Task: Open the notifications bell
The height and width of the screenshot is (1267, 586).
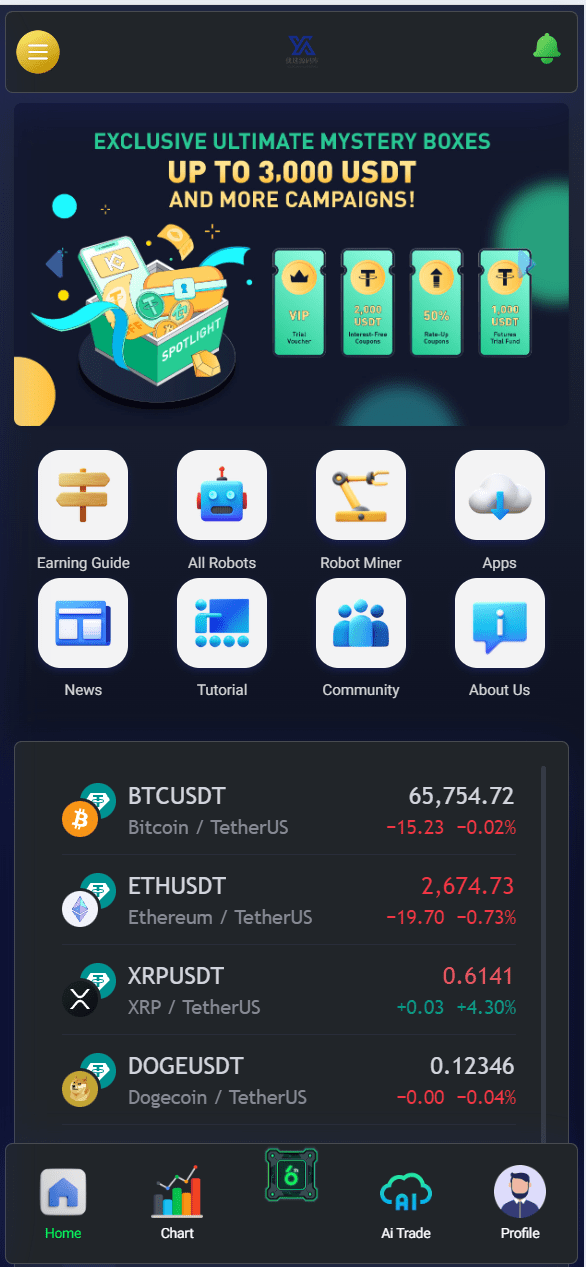Action: [x=547, y=48]
